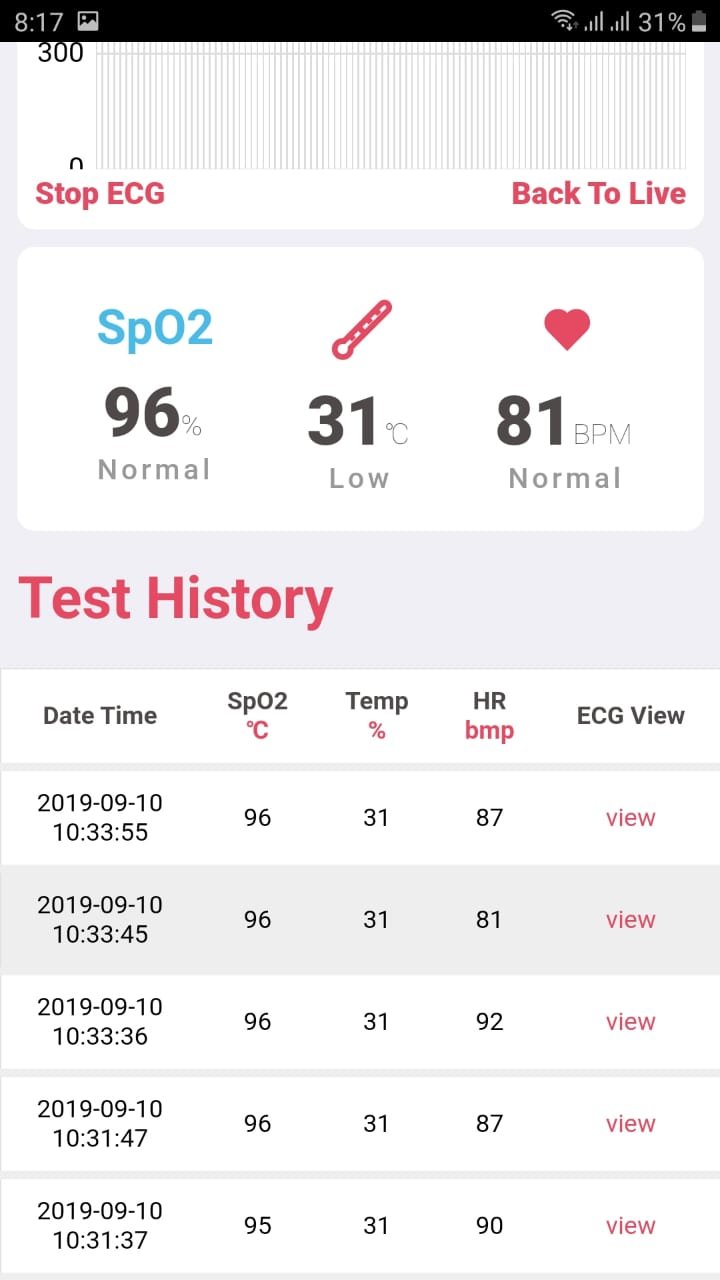Return to live view with Back To Live
Viewport: 720px width, 1280px height.
tap(598, 193)
